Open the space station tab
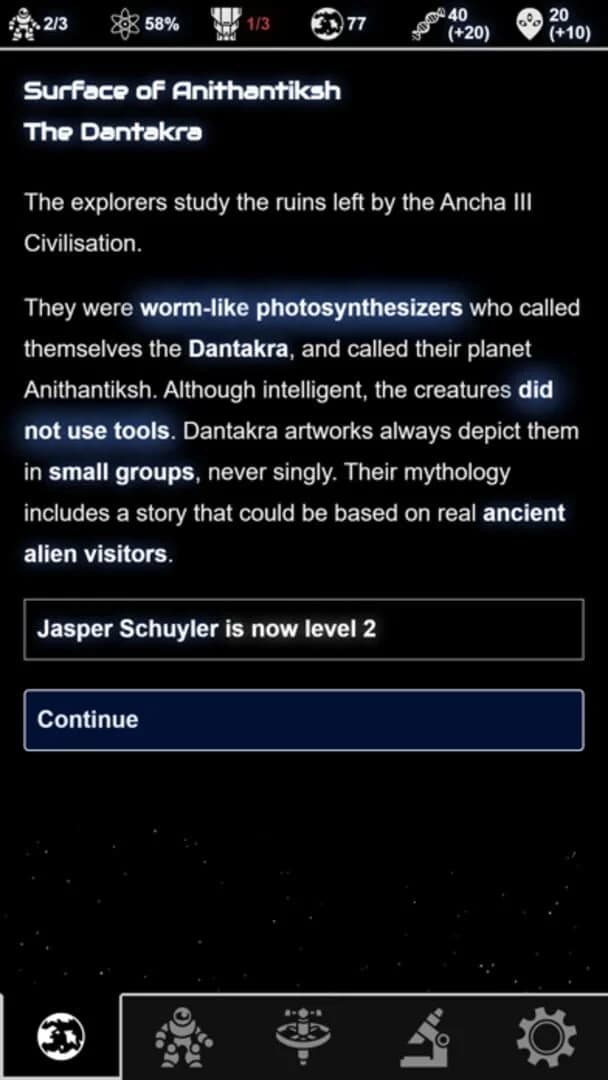Screen dimensions: 608x1080 coord(303,1038)
